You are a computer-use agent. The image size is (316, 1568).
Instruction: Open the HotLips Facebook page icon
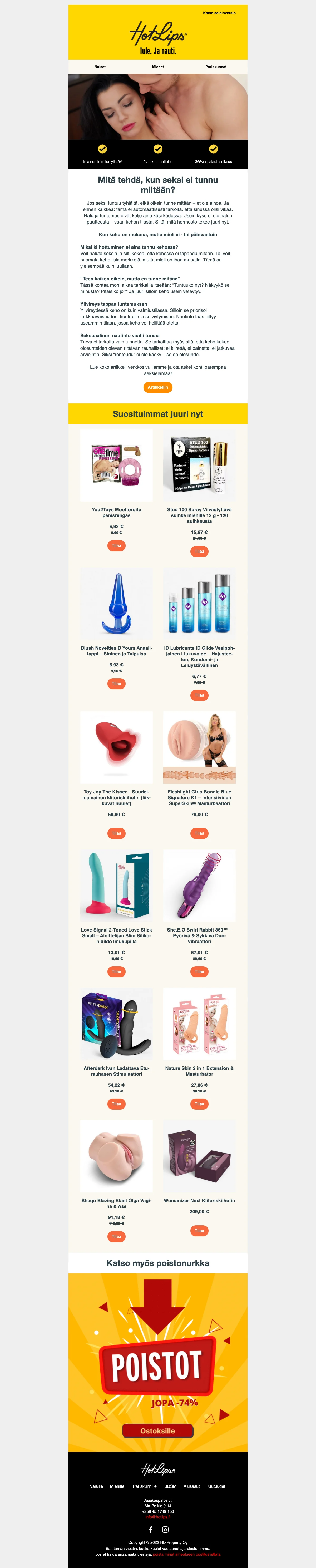151,1530
